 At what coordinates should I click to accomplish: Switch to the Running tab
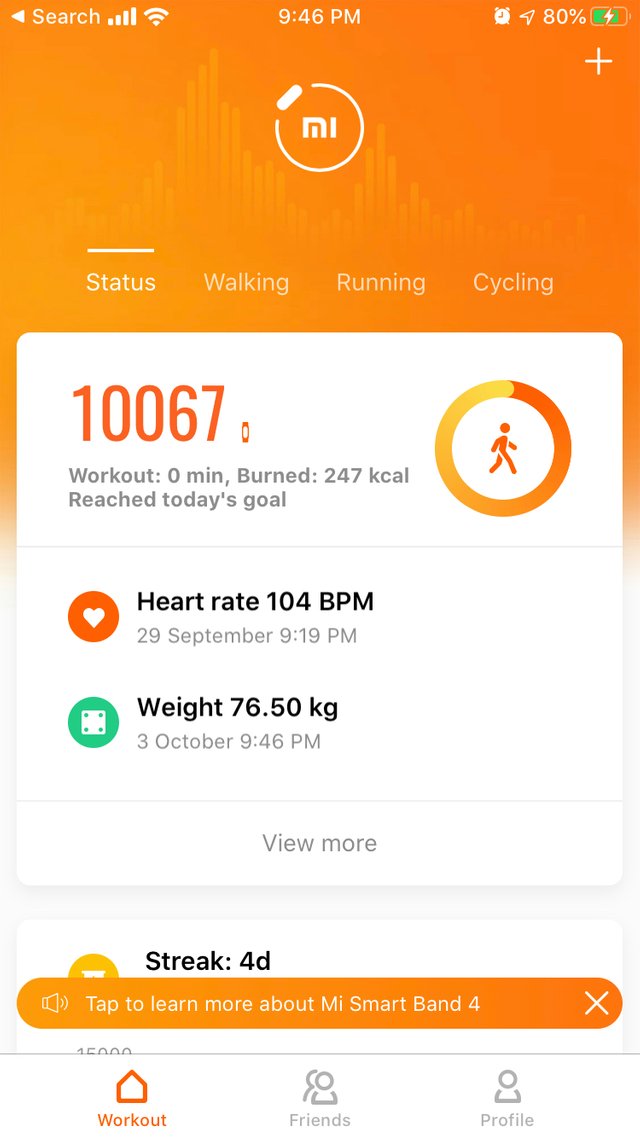pyautogui.click(x=381, y=282)
